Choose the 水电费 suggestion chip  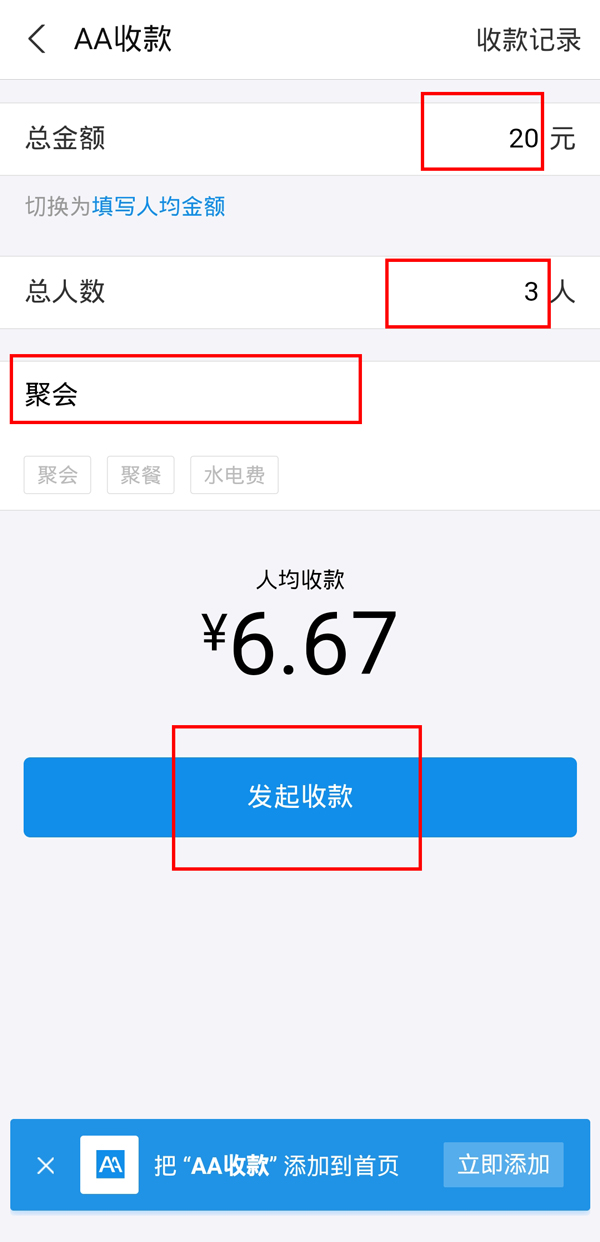point(234,475)
